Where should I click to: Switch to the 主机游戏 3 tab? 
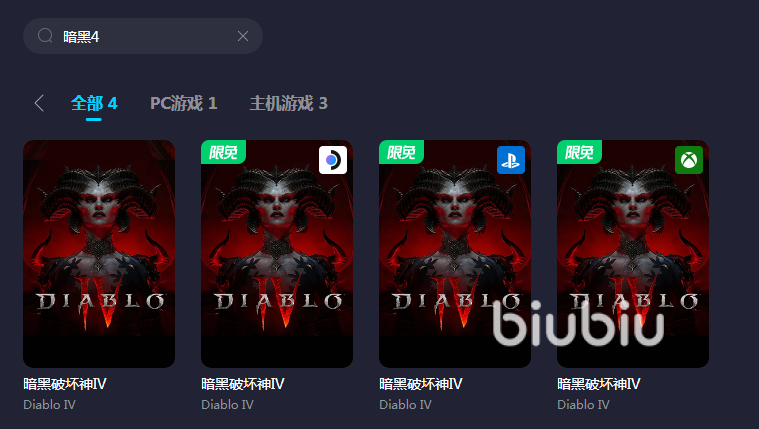pyautogui.click(x=289, y=103)
